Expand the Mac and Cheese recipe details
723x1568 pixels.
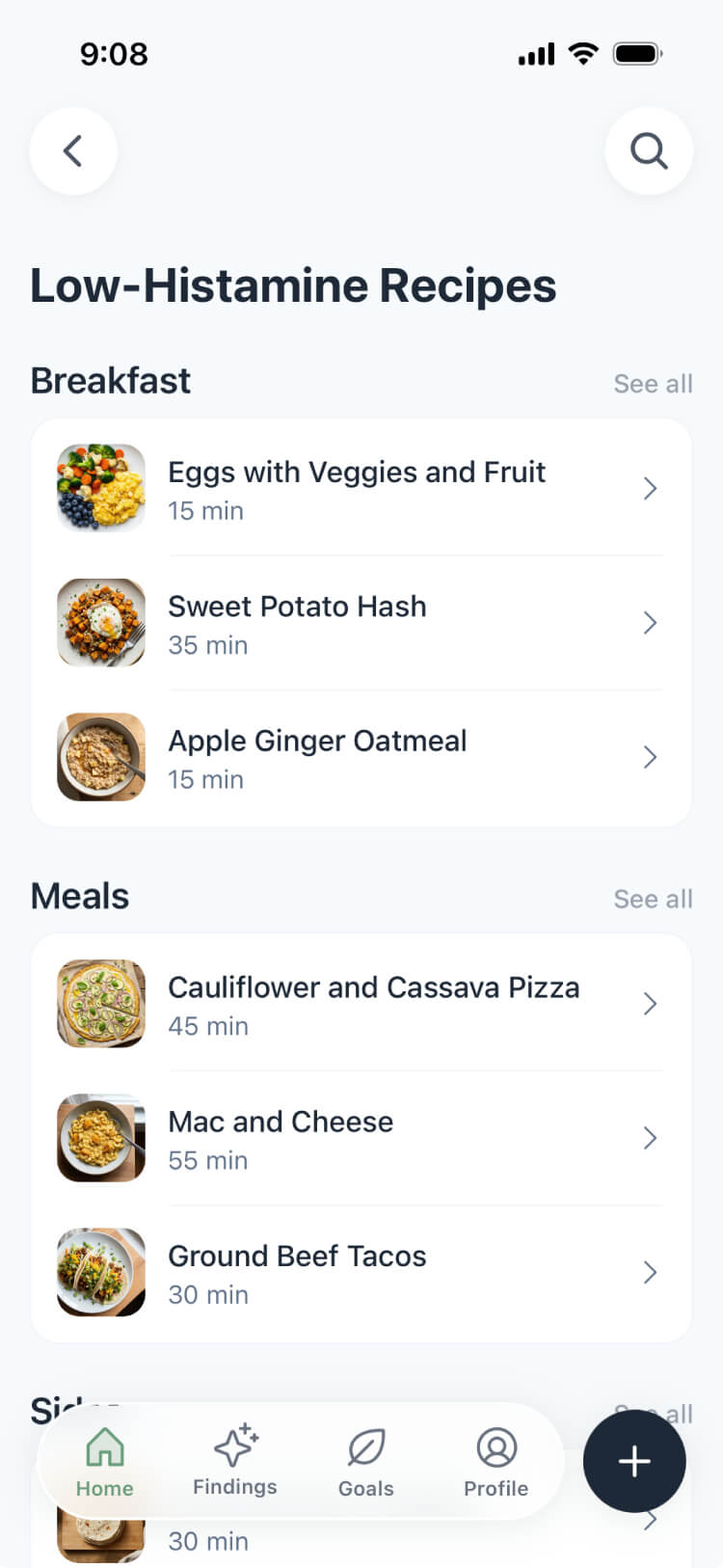(650, 1138)
